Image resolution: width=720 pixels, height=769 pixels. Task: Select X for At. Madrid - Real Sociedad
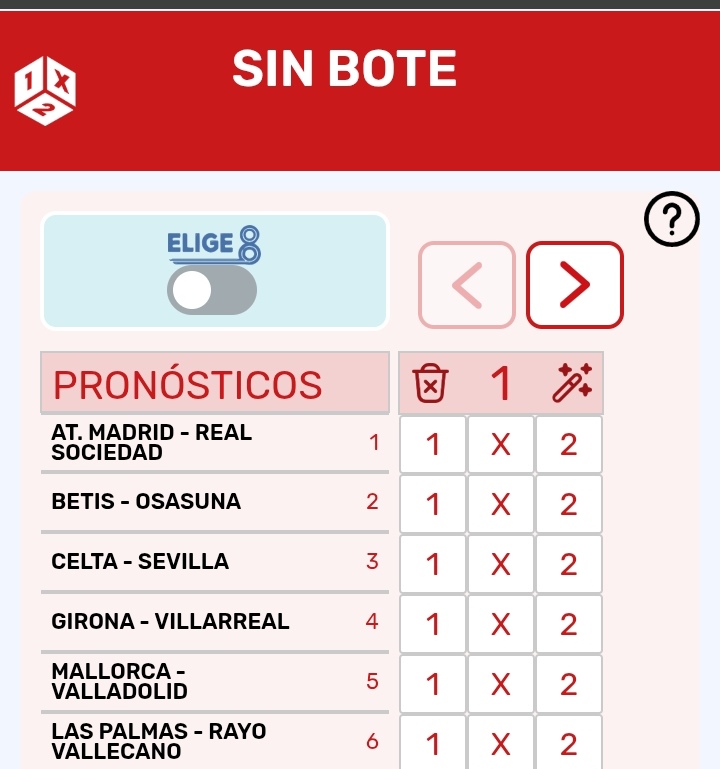tap(501, 444)
